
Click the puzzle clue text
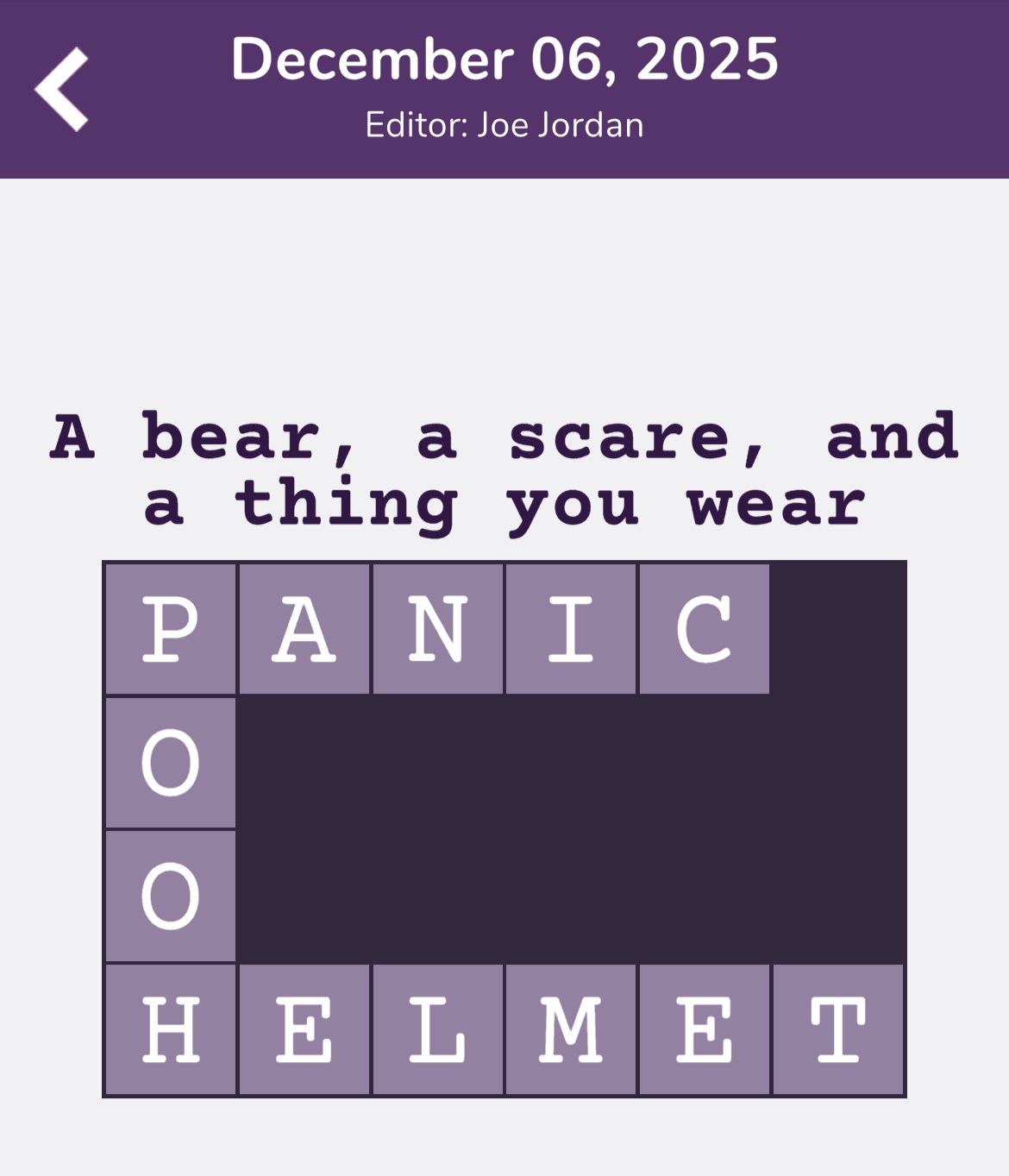click(504, 466)
